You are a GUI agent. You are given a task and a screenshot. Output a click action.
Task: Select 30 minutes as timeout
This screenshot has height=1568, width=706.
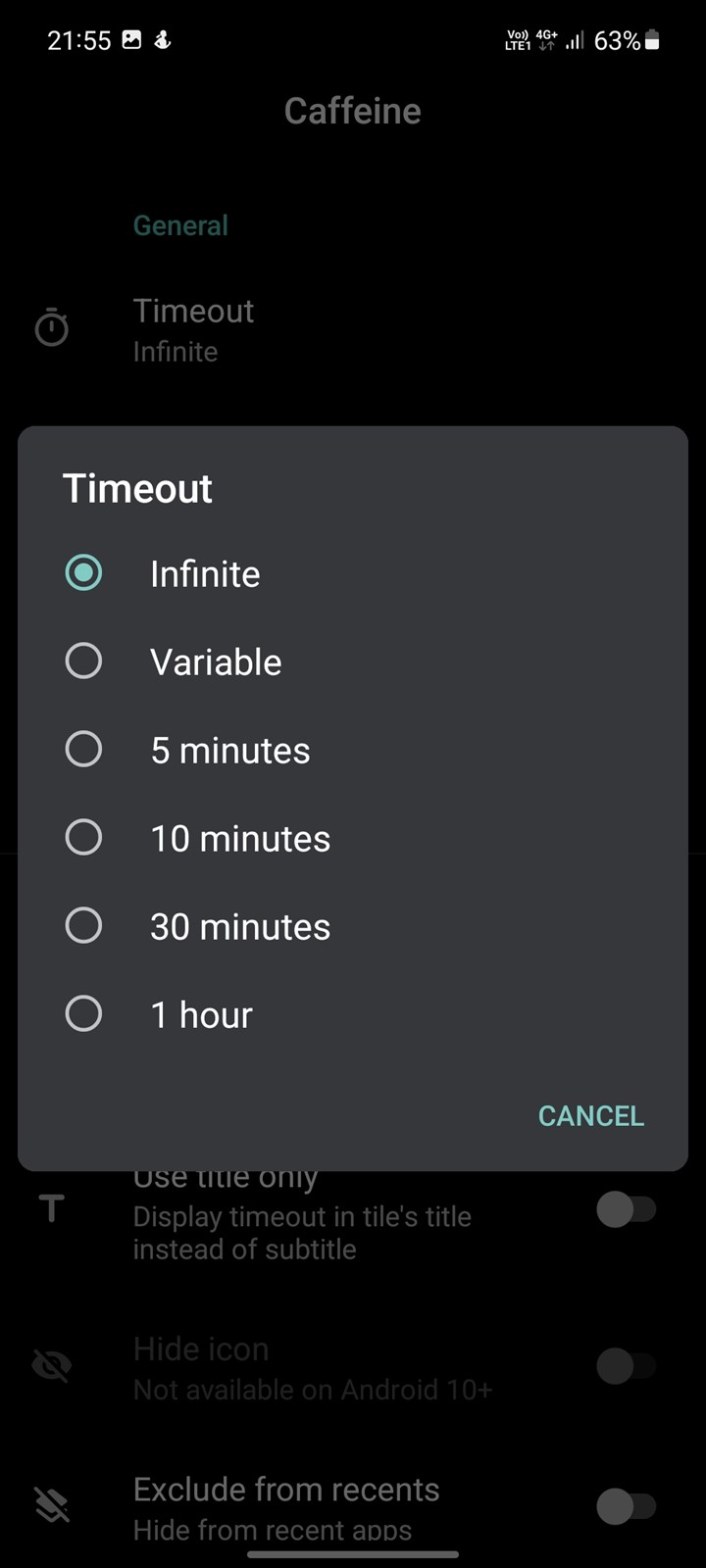tap(353, 926)
